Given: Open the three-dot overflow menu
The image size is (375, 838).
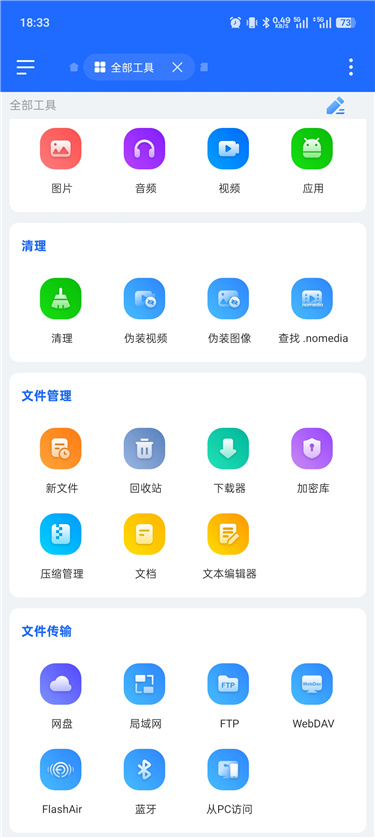Looking at the screenshot, I should 350,67.
